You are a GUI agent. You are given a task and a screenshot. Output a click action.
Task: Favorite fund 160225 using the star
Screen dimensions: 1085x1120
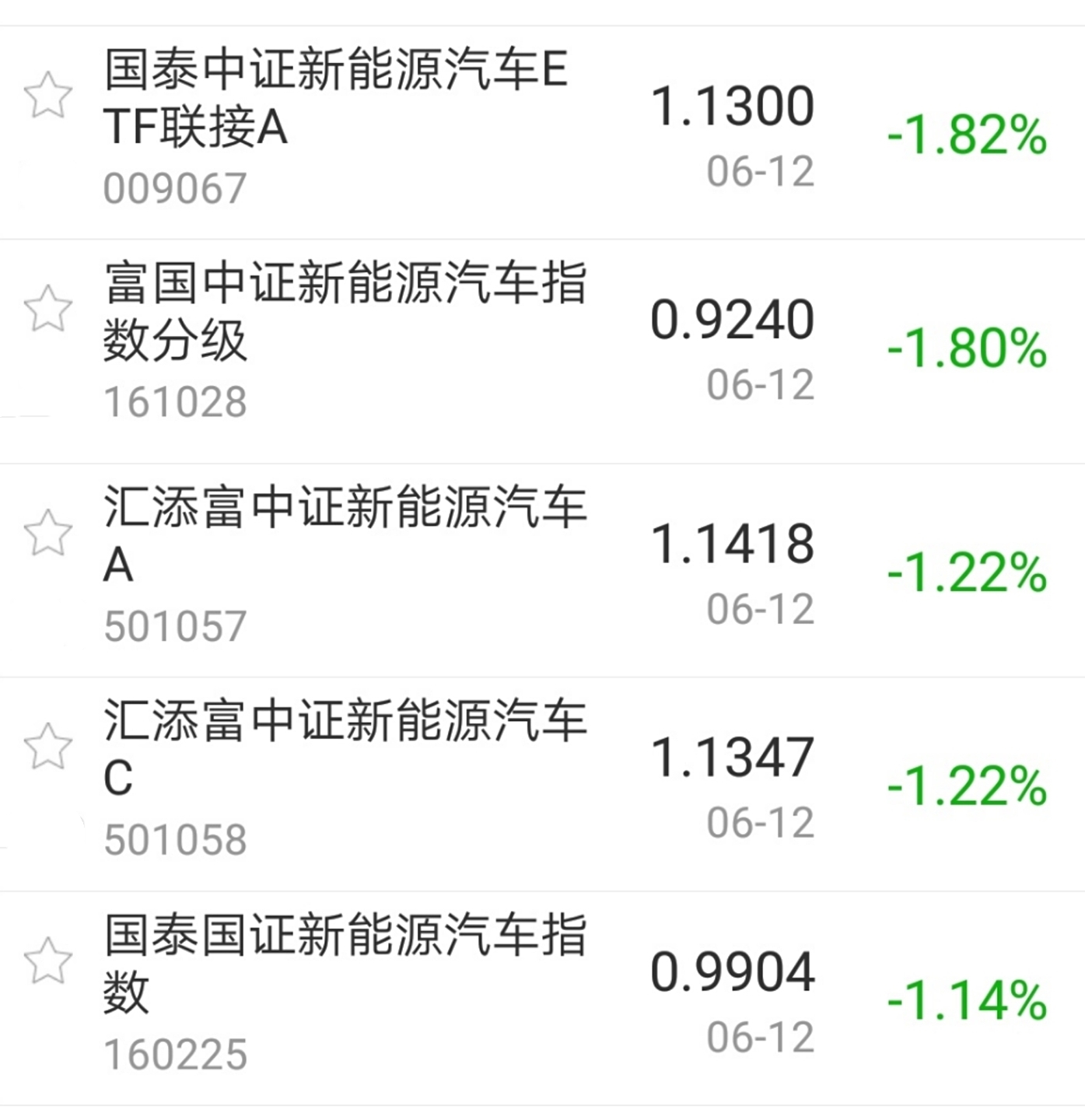48,960
